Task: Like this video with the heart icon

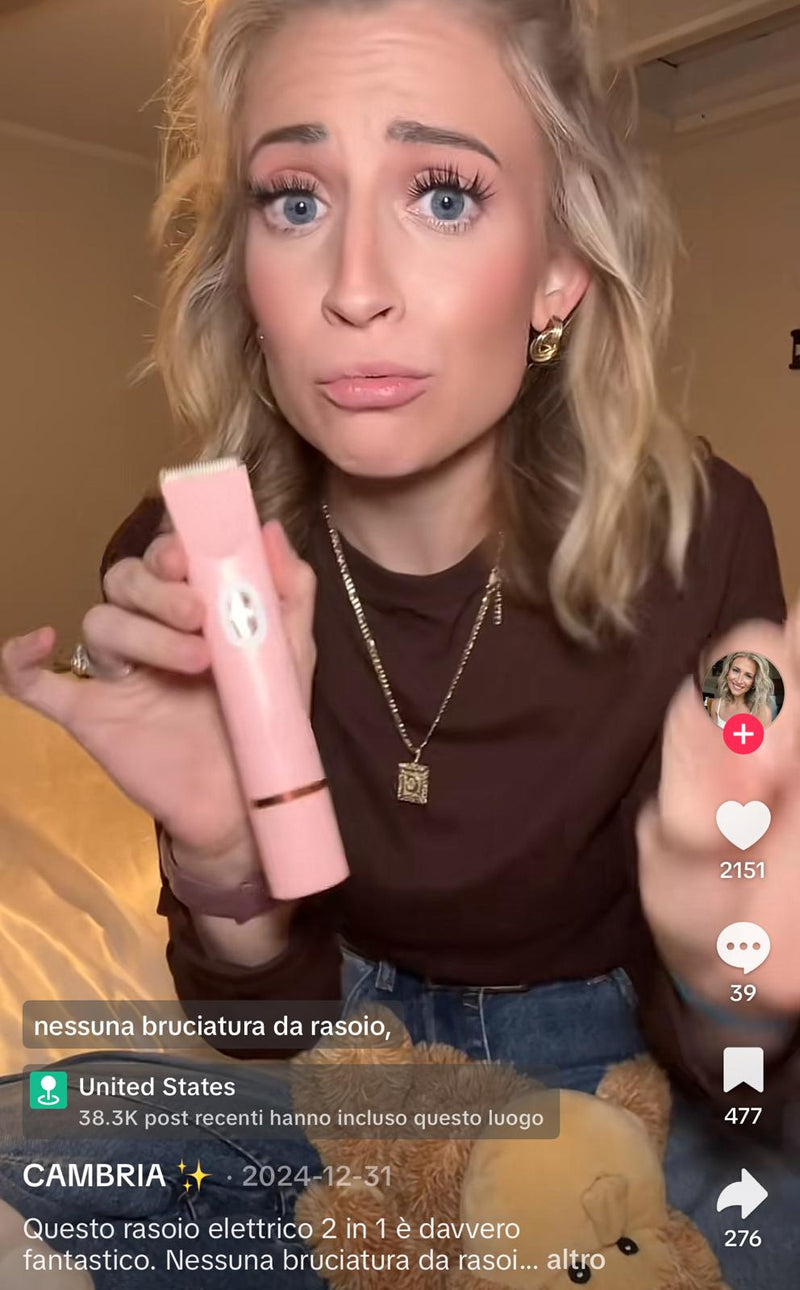Action: coord(743,825)
